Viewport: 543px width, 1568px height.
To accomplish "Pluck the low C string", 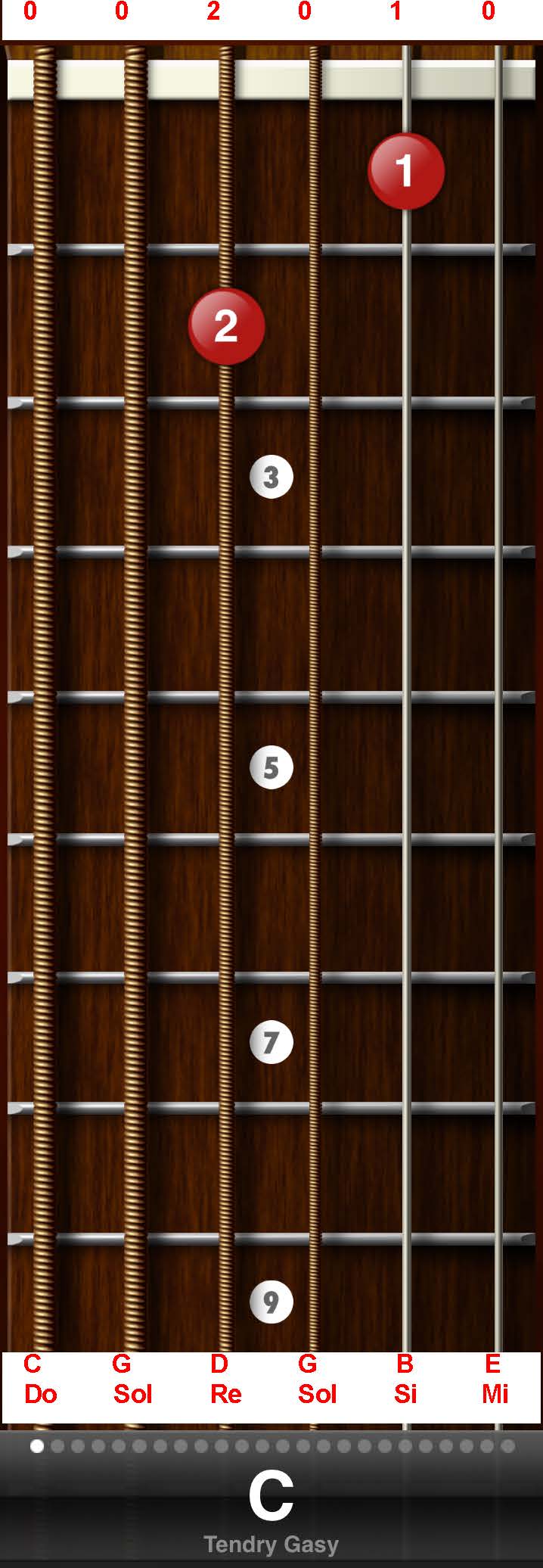I will point(45,681).
